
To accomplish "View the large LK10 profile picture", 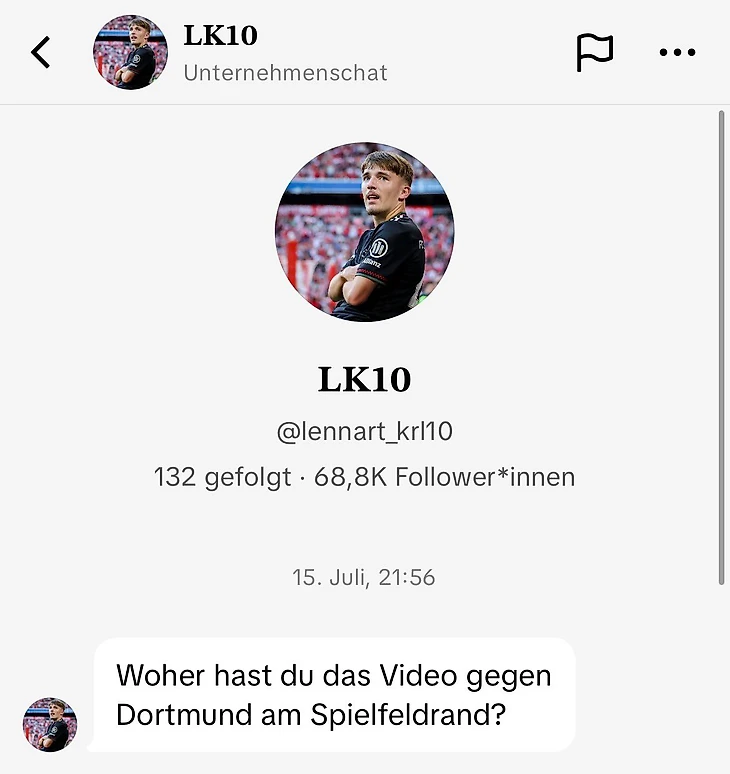I will (364, 232).
